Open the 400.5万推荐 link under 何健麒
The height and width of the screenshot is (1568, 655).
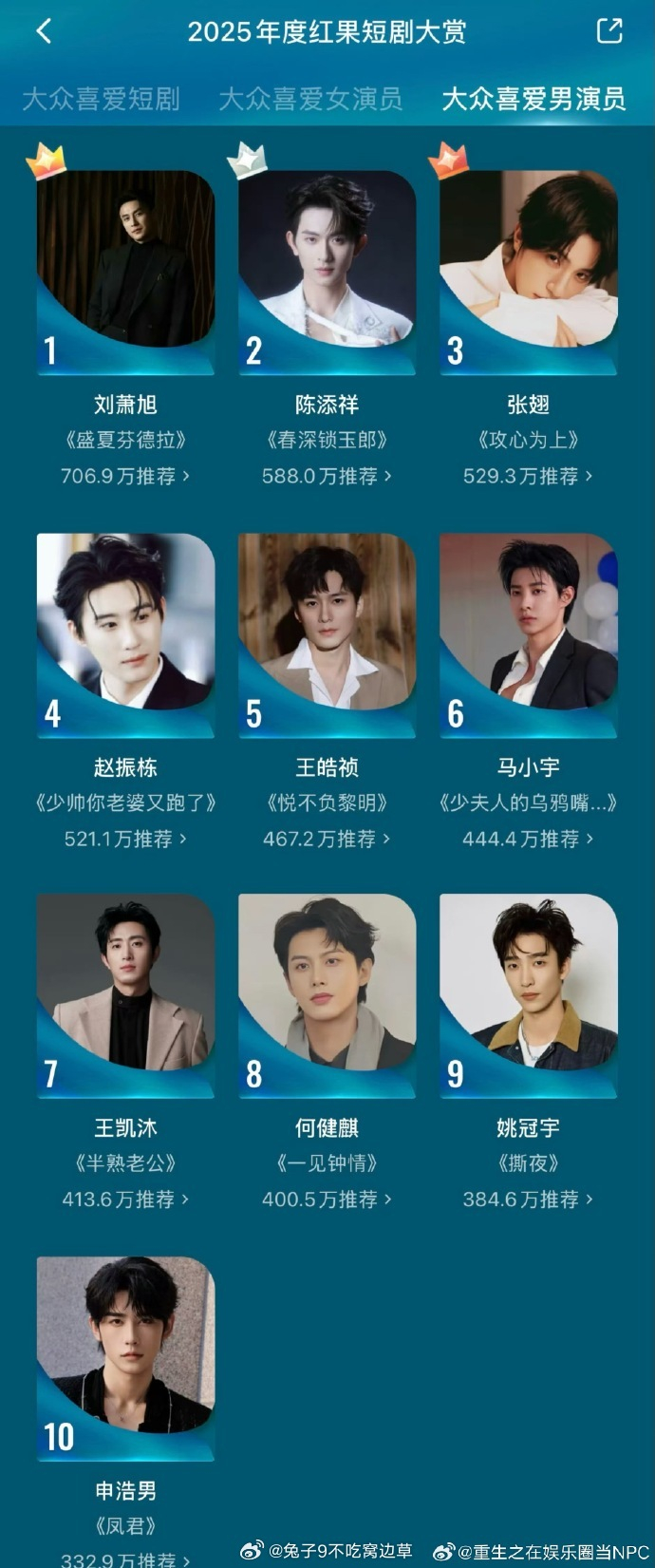tap(327, 1200)
